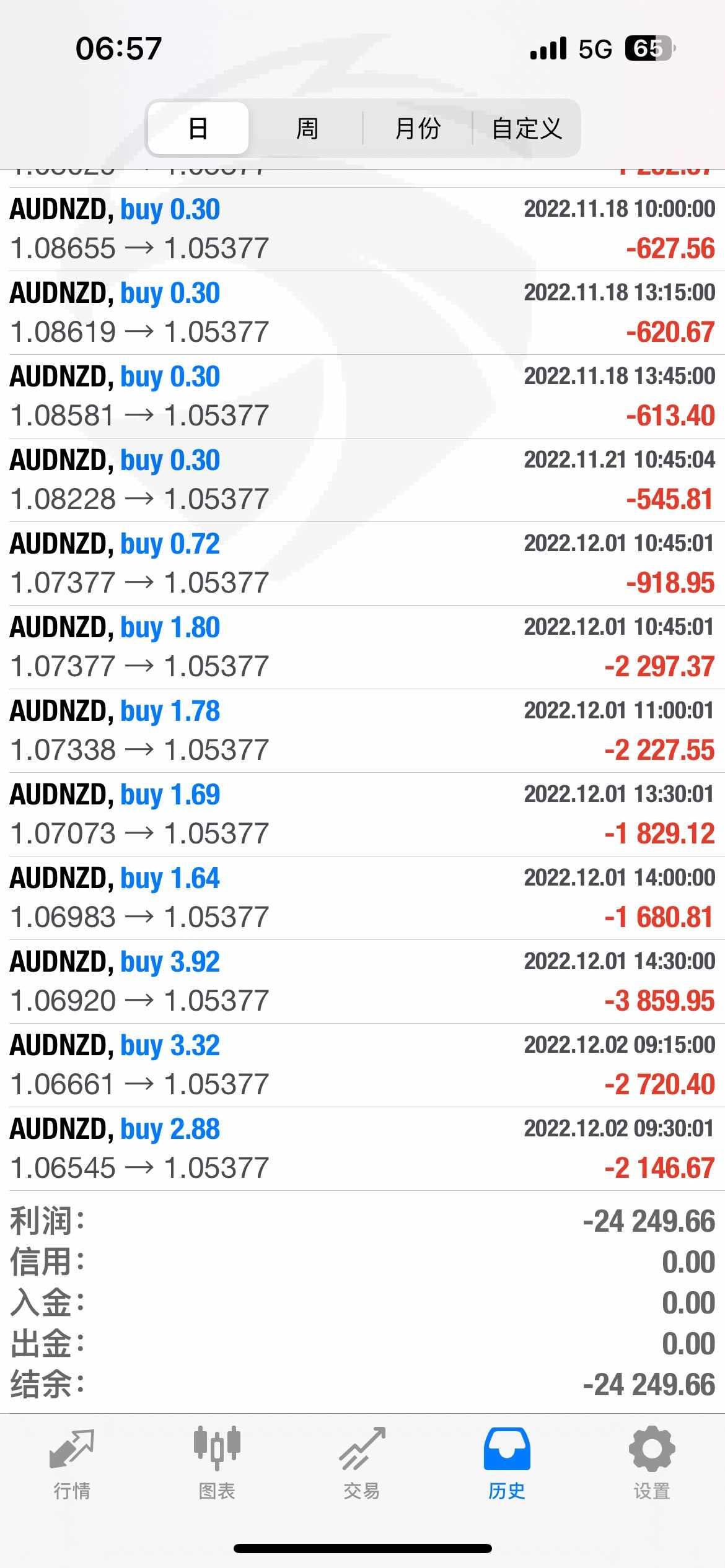Expand the AUDNZD buy 1.80 trade
Screen dimensions: 725x1568
(x=362, y=647)
